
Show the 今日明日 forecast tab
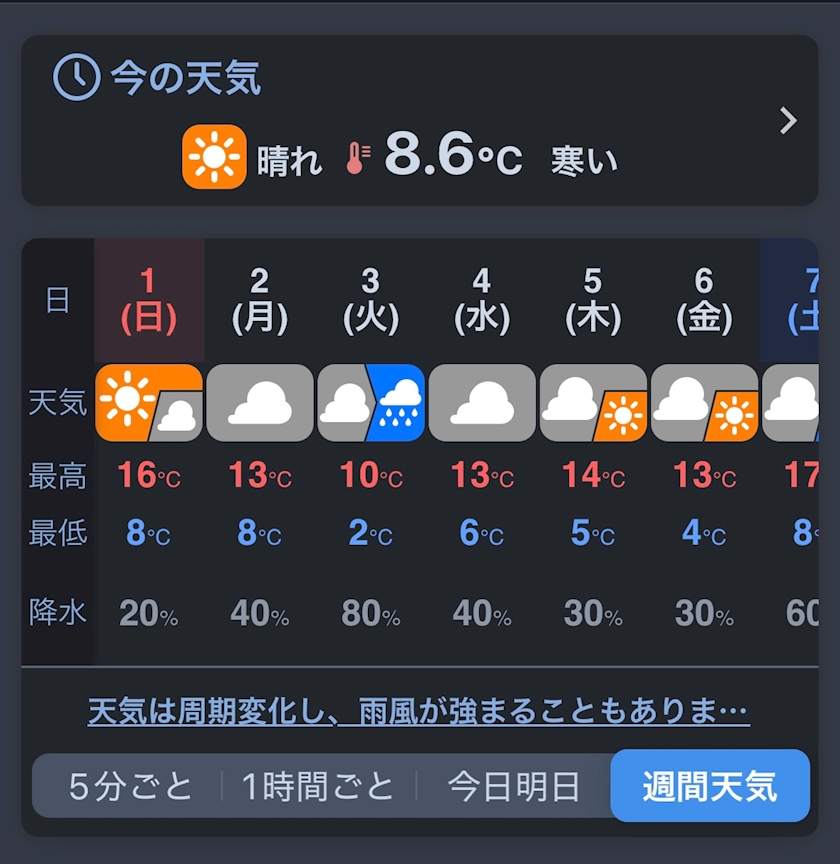(x=513, y=786)
